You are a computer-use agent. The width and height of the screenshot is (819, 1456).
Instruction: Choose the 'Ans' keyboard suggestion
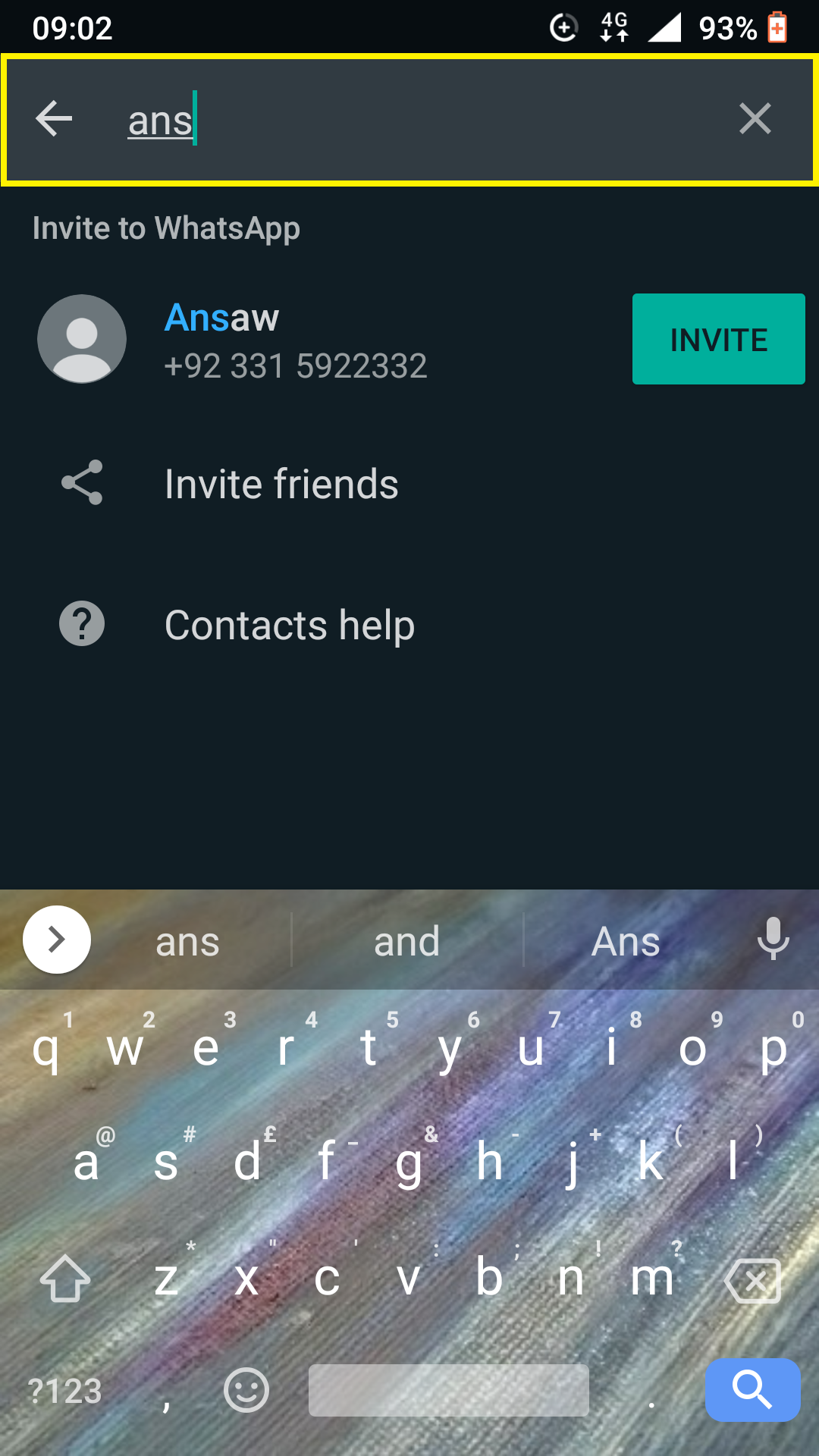tap(626, 941)
